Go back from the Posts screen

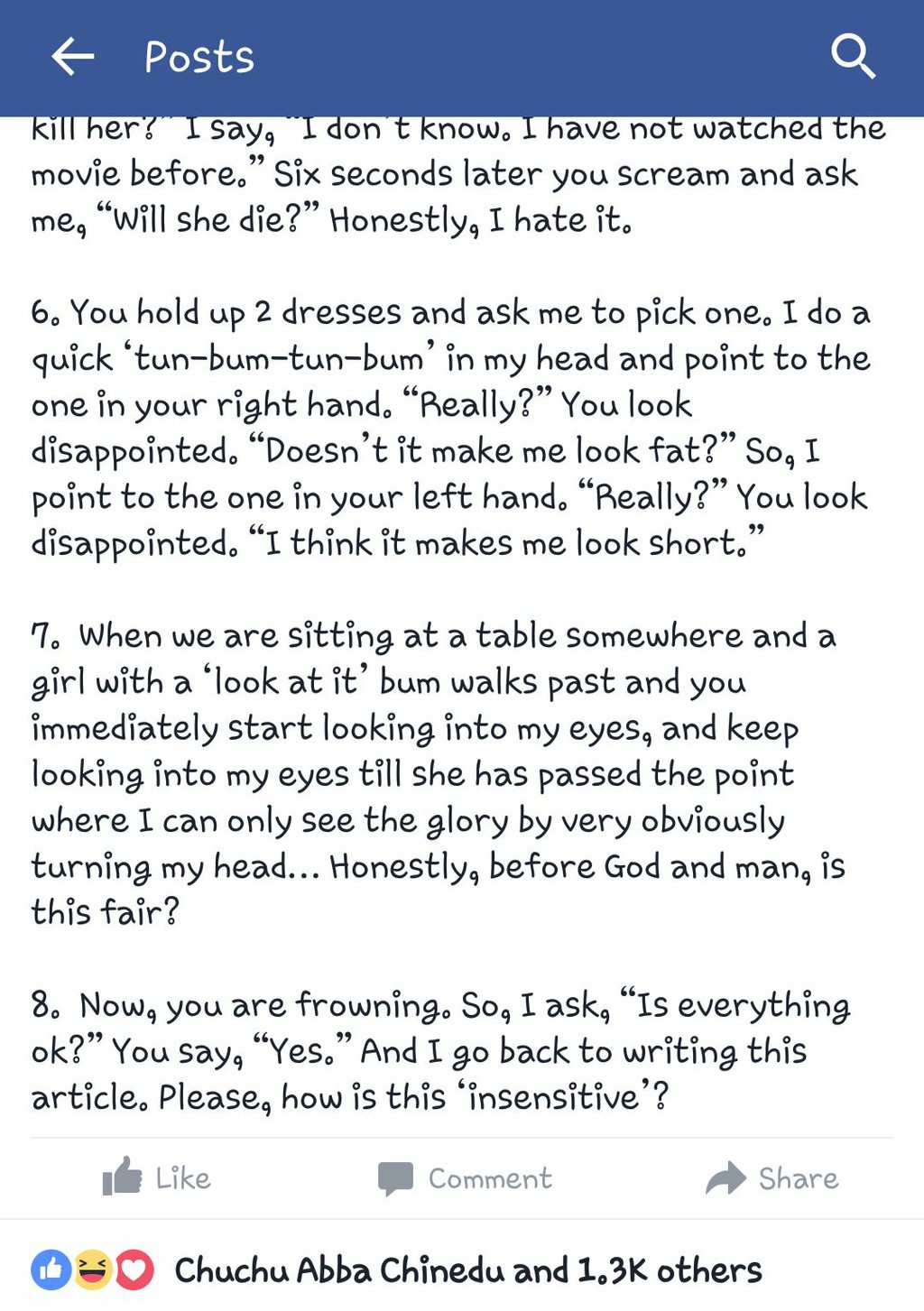[73, 57]
